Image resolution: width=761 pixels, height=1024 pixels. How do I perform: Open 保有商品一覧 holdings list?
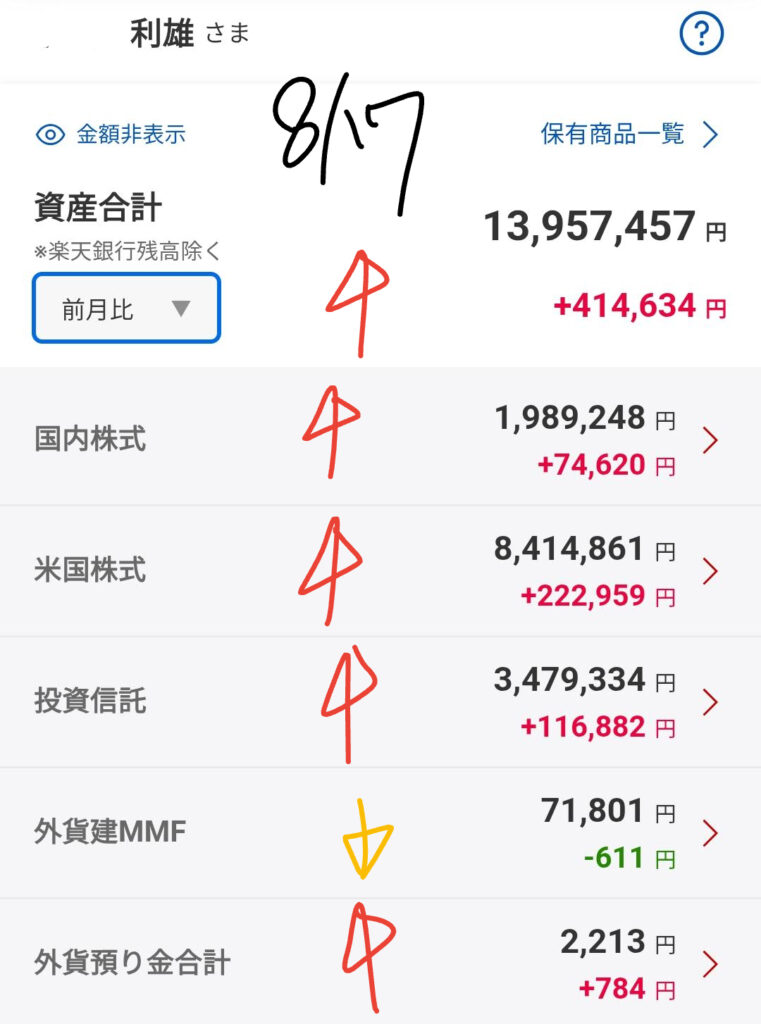click(630, 134)
